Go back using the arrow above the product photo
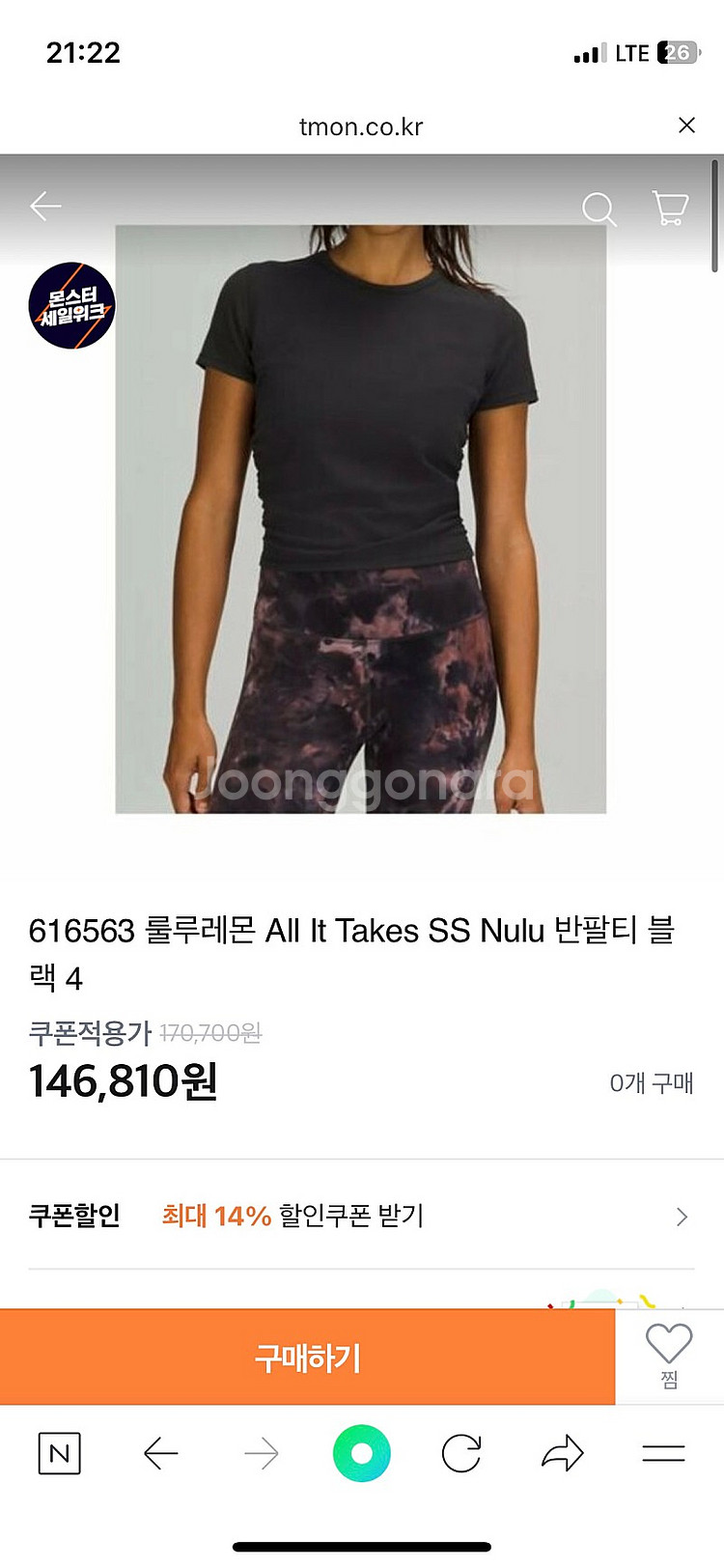The width and height of the screenshot is (724, 1568). coord(45,206)
